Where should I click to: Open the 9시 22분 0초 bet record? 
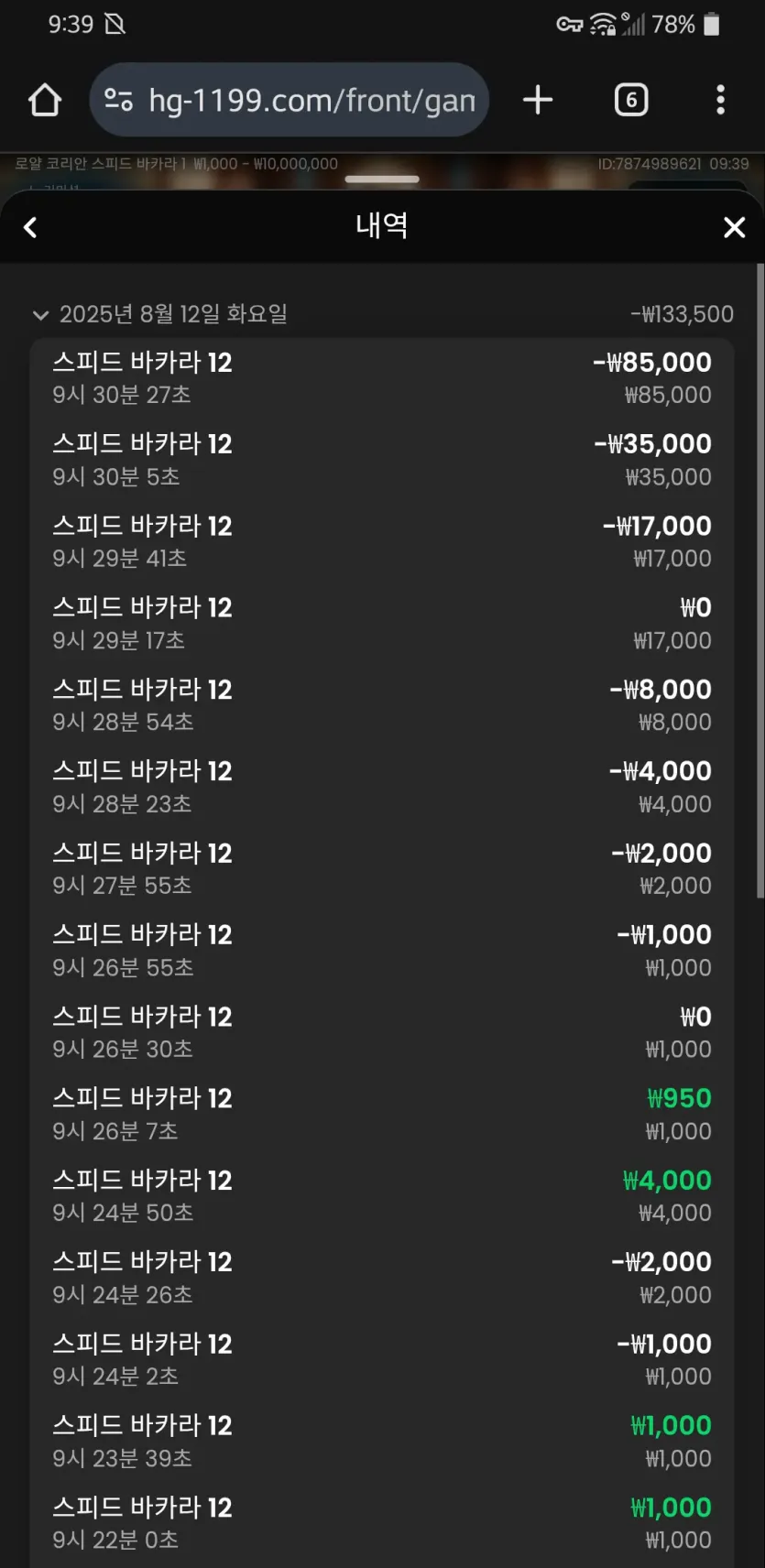coord(381,1523)
